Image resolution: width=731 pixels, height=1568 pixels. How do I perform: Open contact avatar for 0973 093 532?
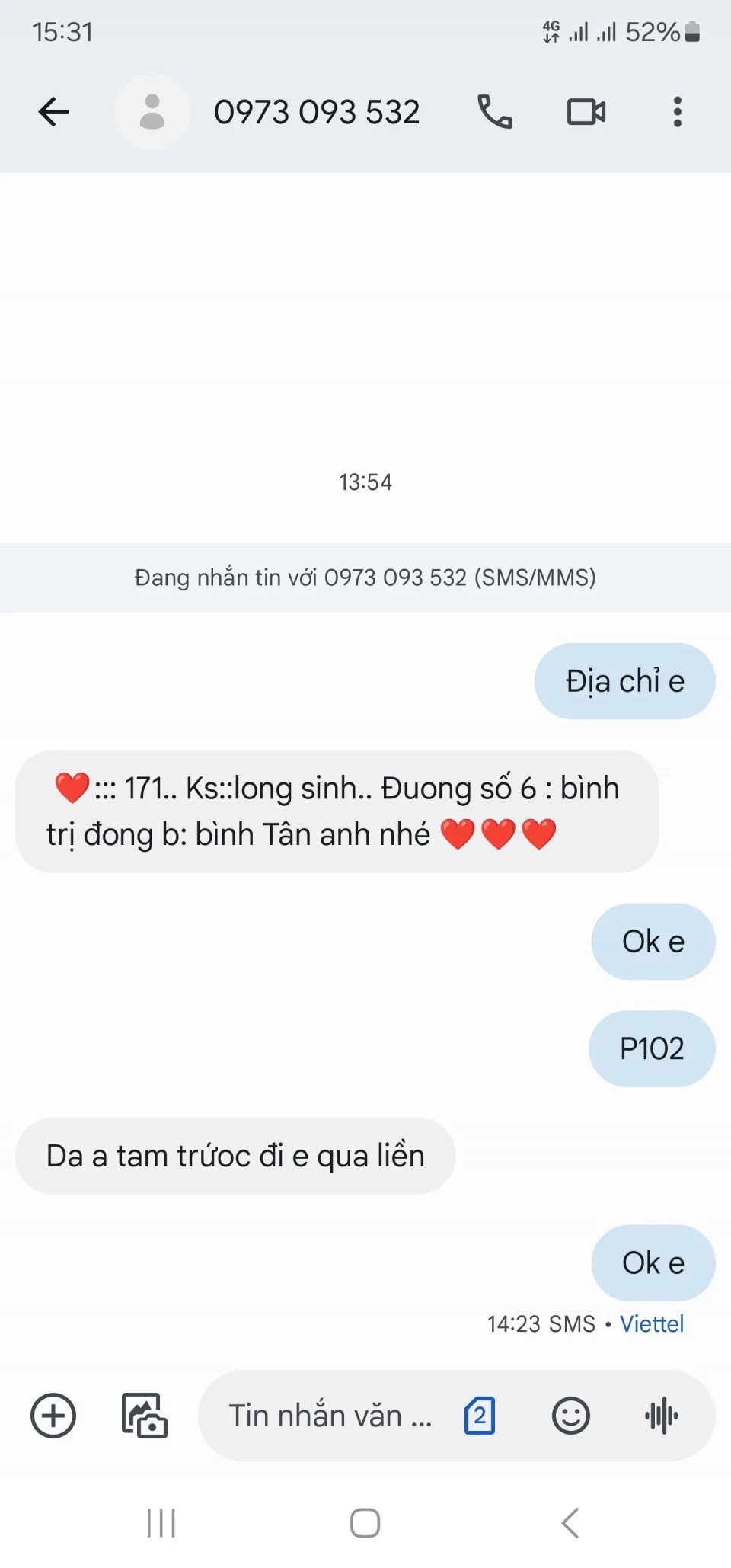tap(152, 112)
